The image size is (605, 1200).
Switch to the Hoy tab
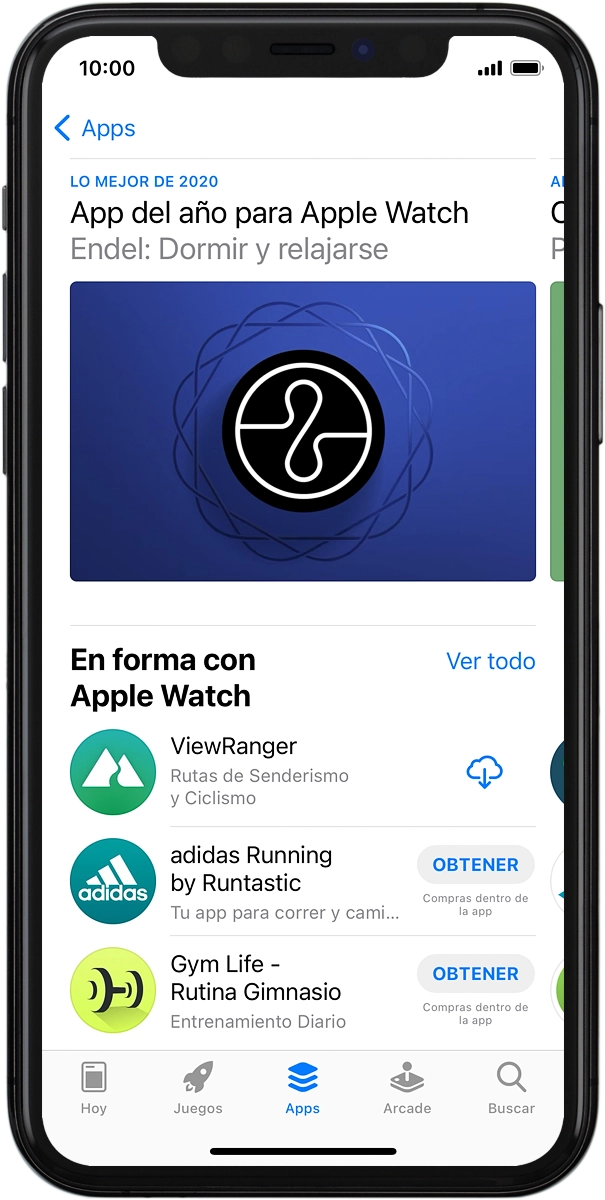94,1088
